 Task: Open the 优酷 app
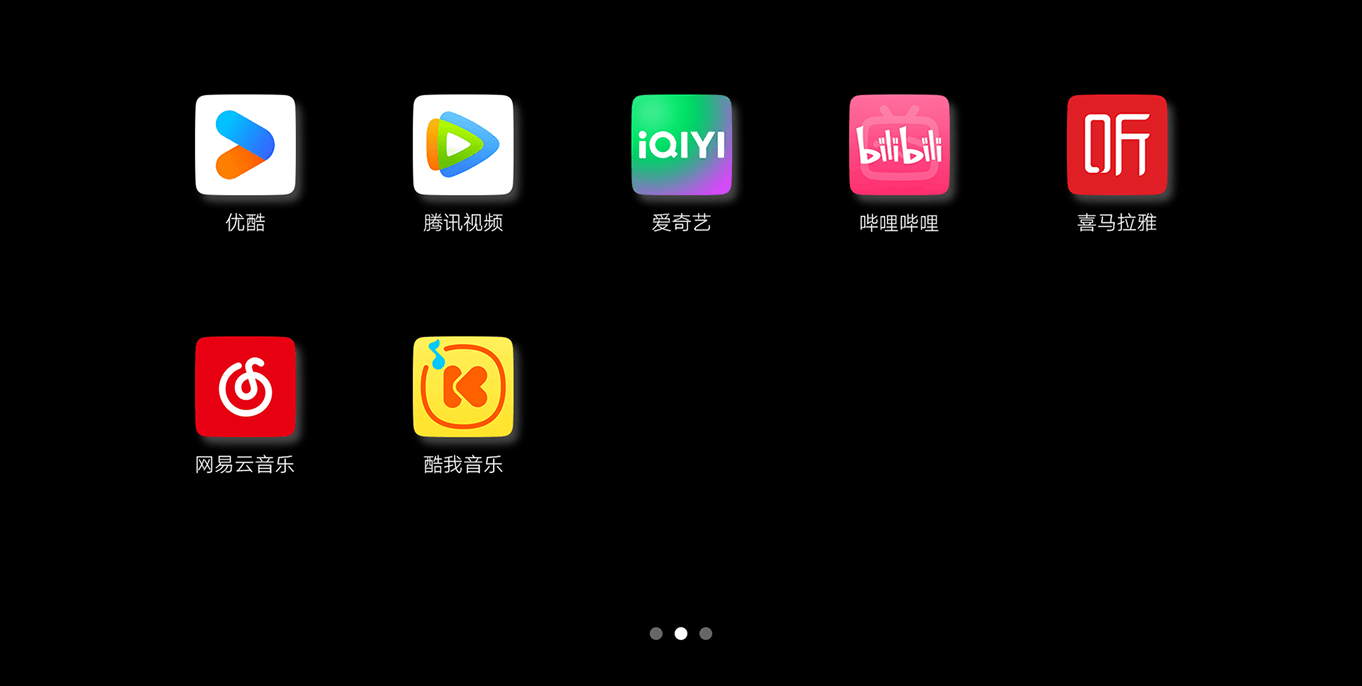[245, 145]
